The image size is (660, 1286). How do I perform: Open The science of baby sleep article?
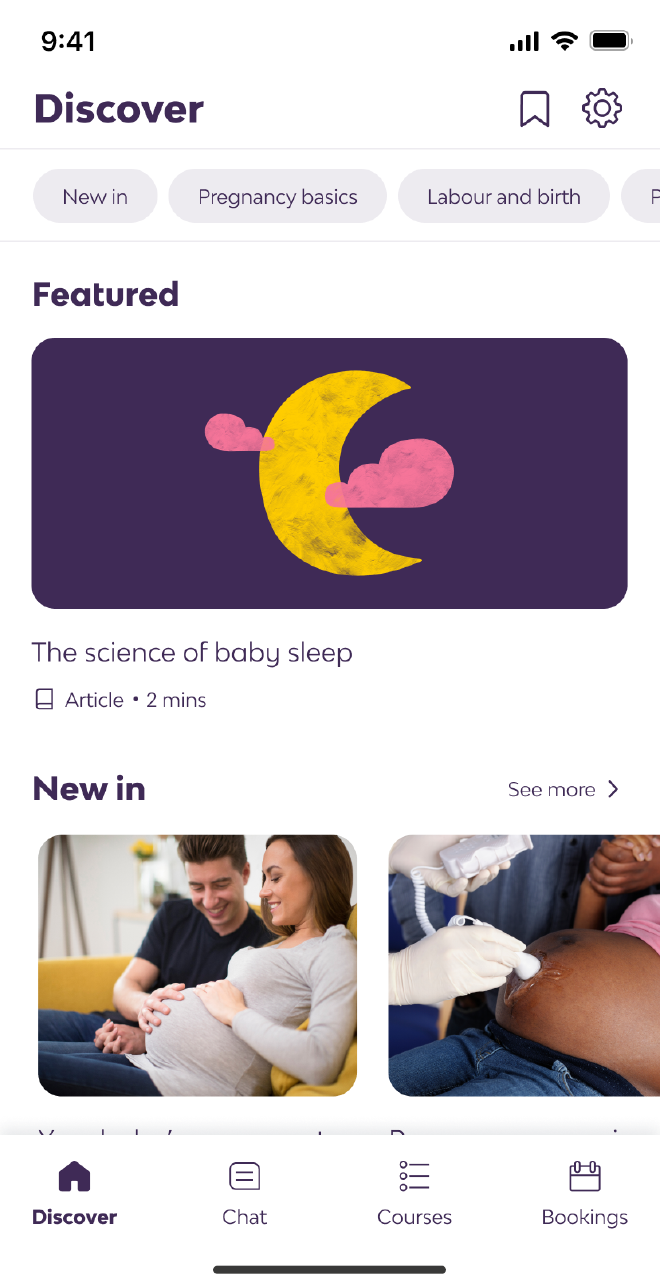point(329,473)
